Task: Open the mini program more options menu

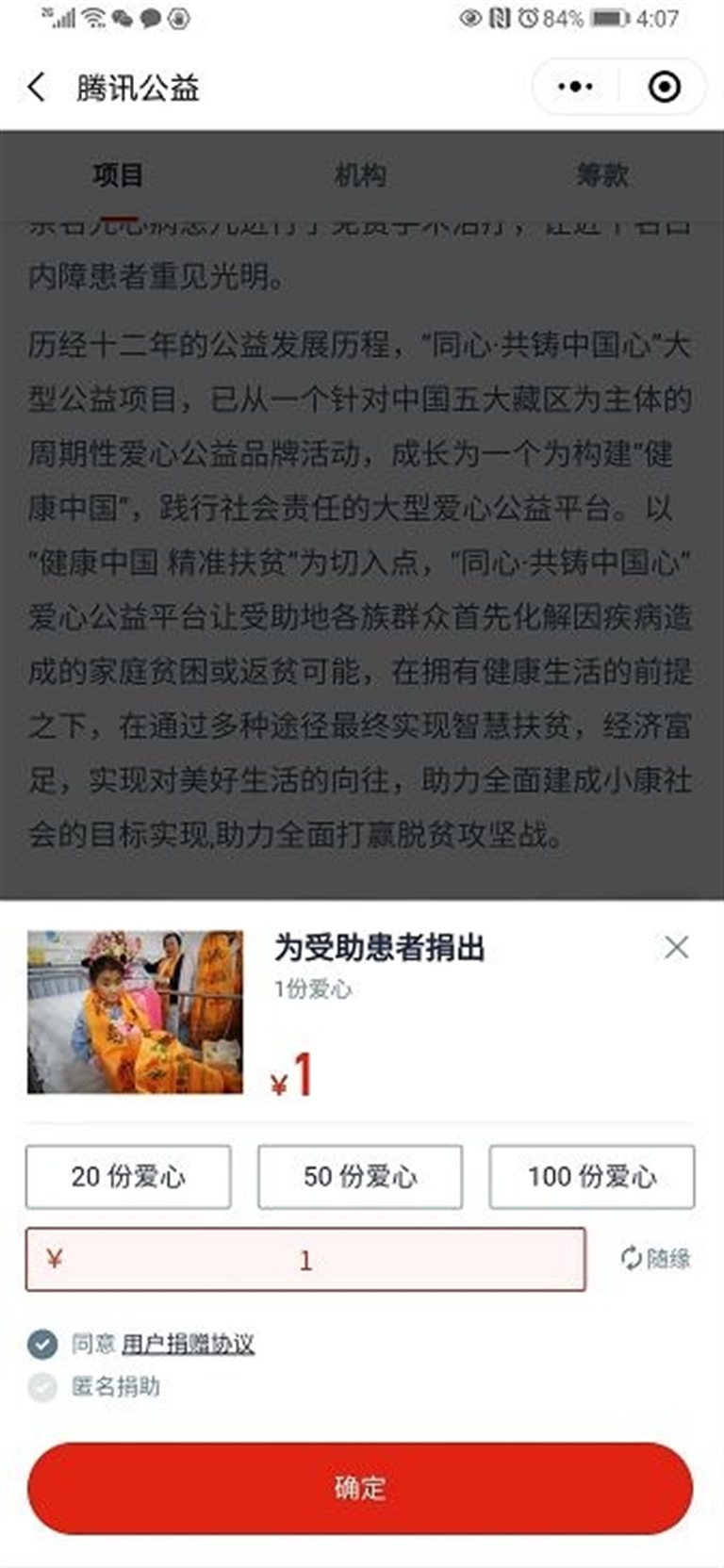Action: tap(575, 88)
